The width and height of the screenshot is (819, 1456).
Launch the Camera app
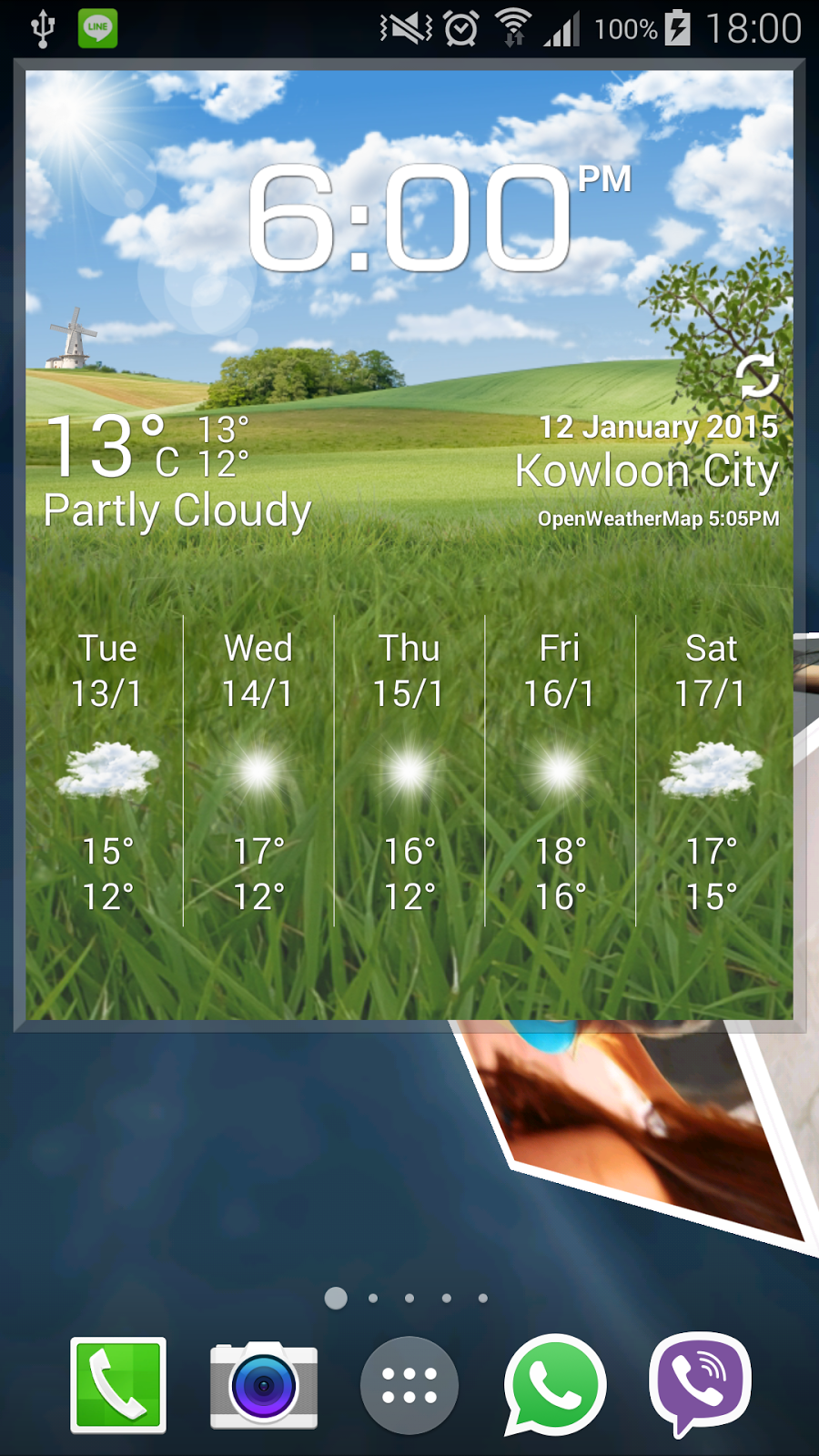coord(264,1384)
